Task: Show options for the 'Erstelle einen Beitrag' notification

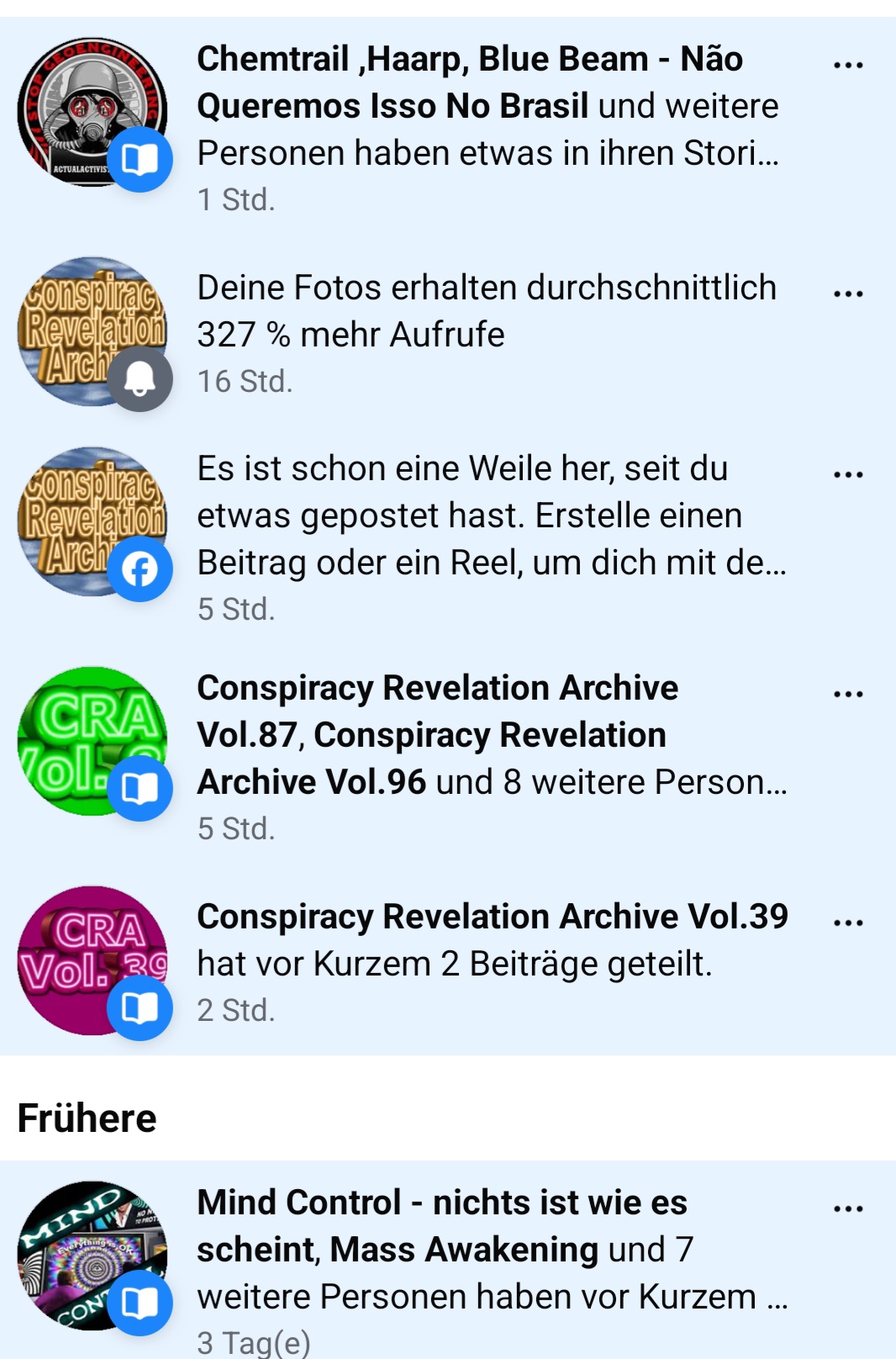Action: point(848,474)
